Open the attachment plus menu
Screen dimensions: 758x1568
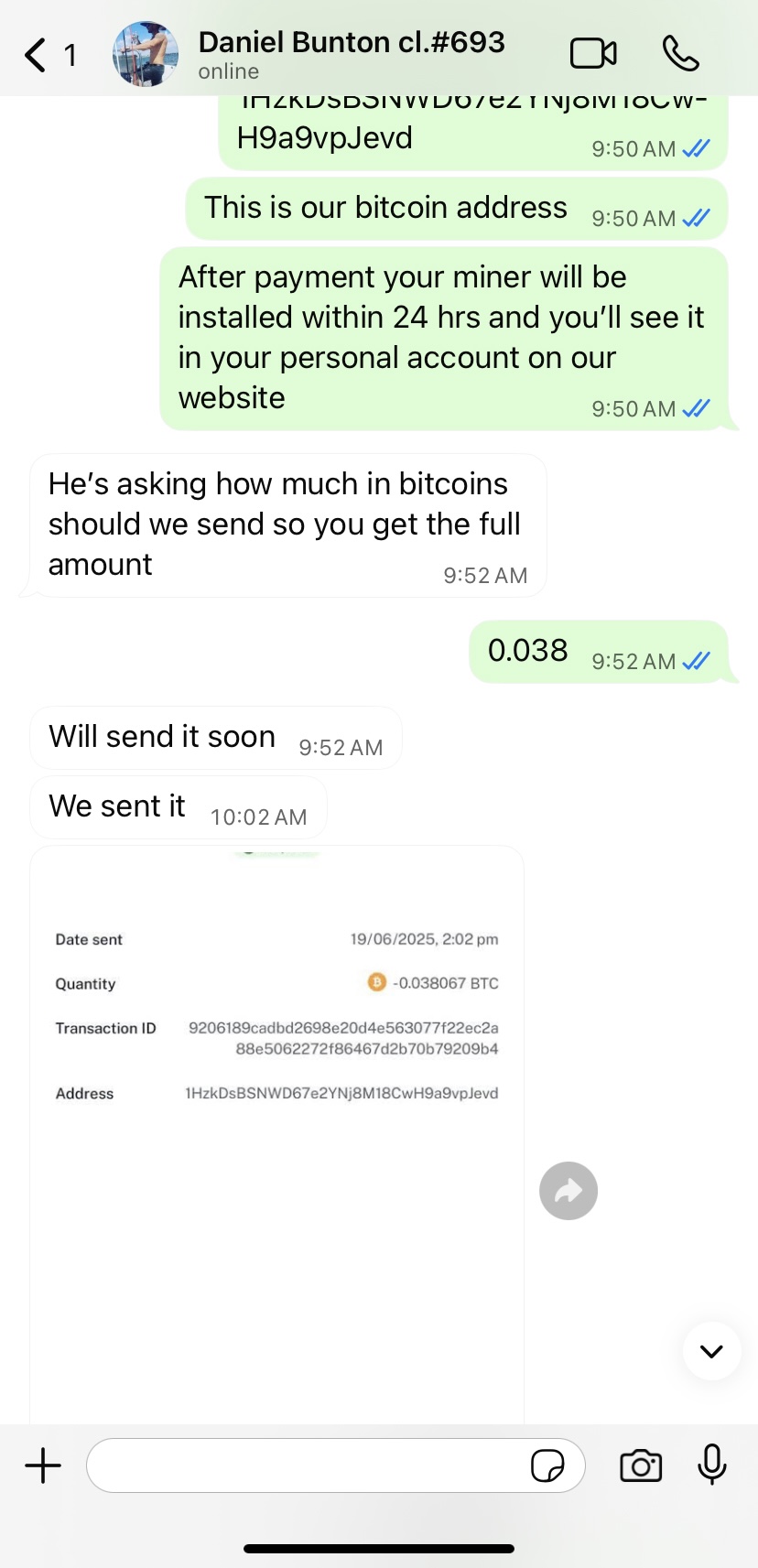pyautogui.click(x=43, y=1465)
